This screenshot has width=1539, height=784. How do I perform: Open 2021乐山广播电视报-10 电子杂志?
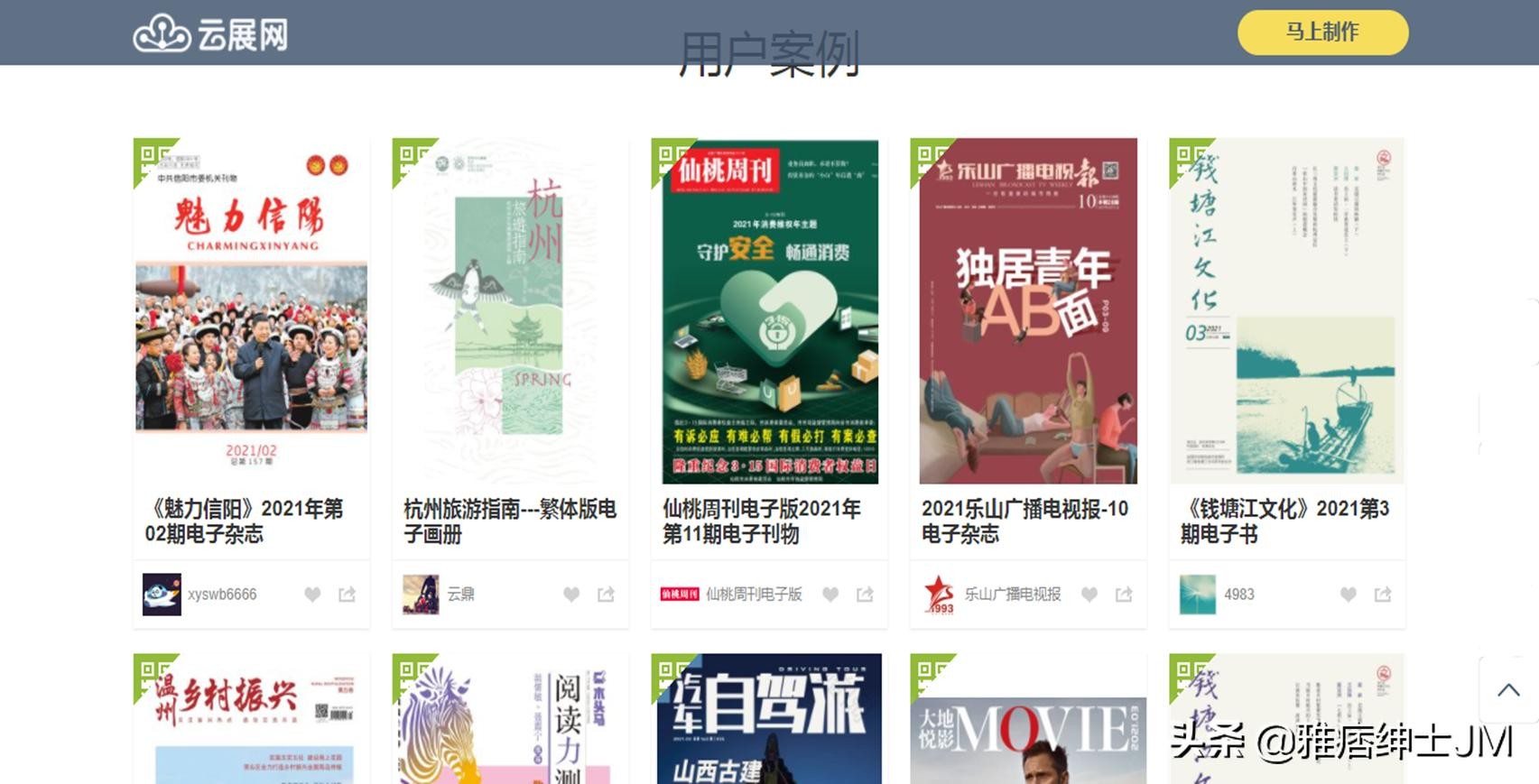coord(1027,310)
